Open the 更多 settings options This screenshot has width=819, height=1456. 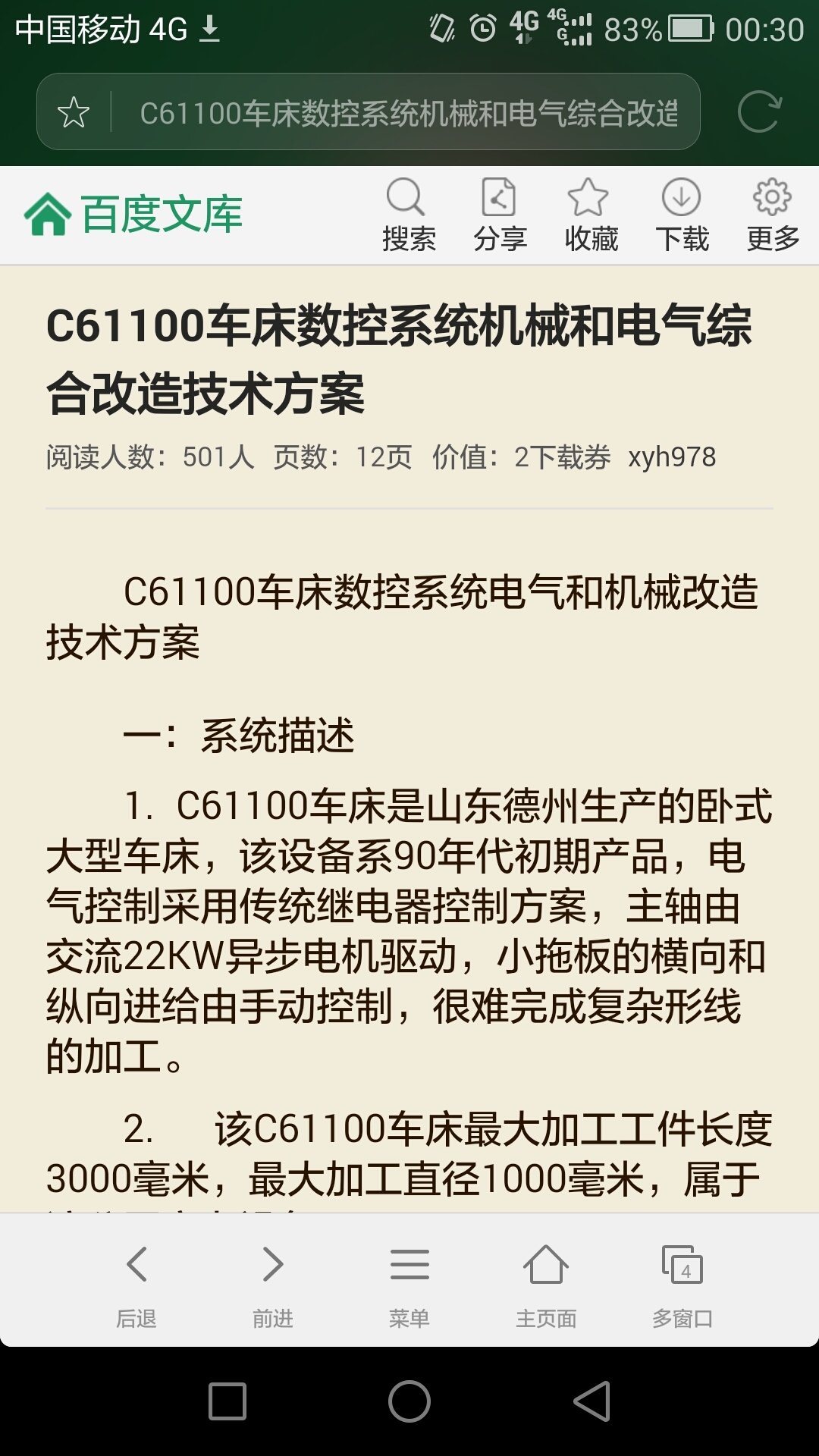coord(773,215)
